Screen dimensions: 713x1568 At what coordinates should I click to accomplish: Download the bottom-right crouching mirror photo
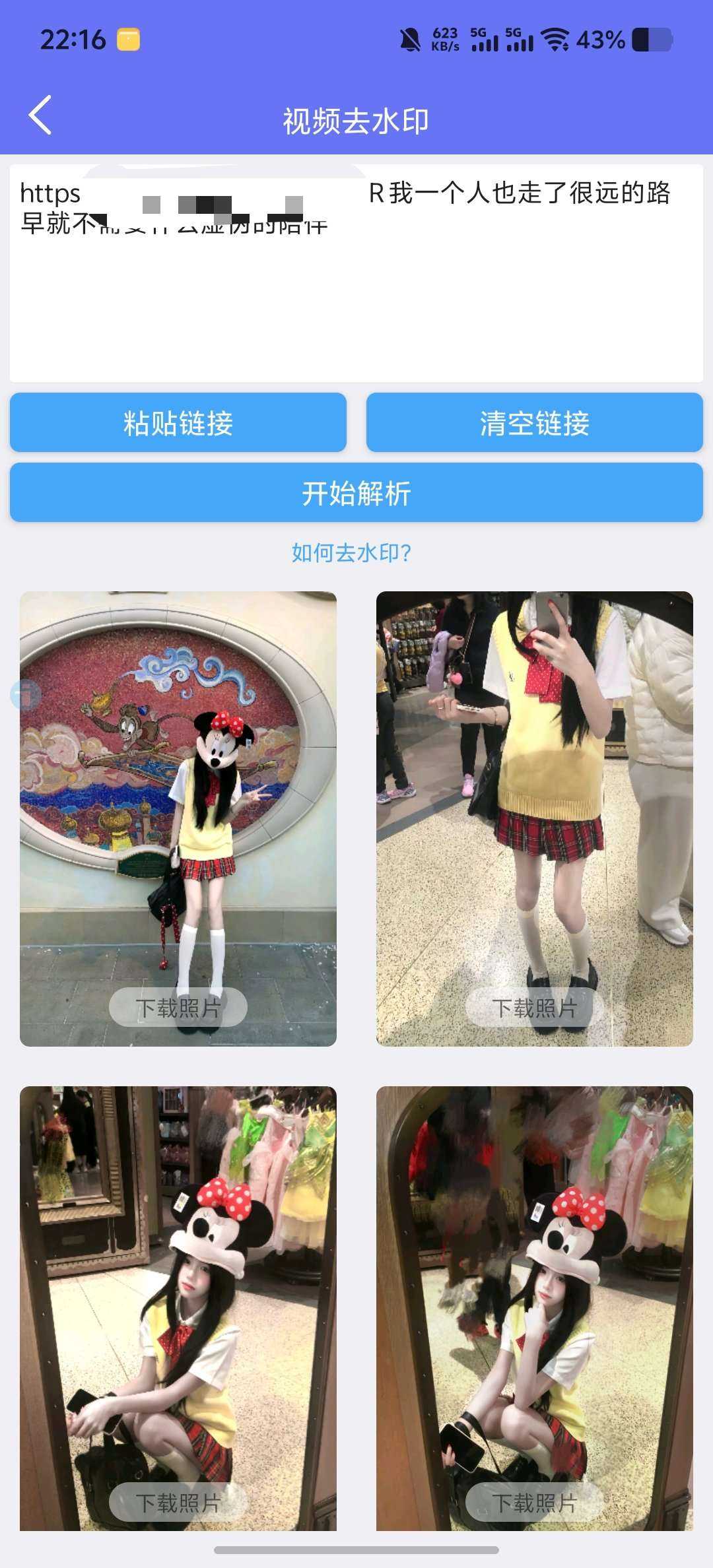coord(535,1503)
